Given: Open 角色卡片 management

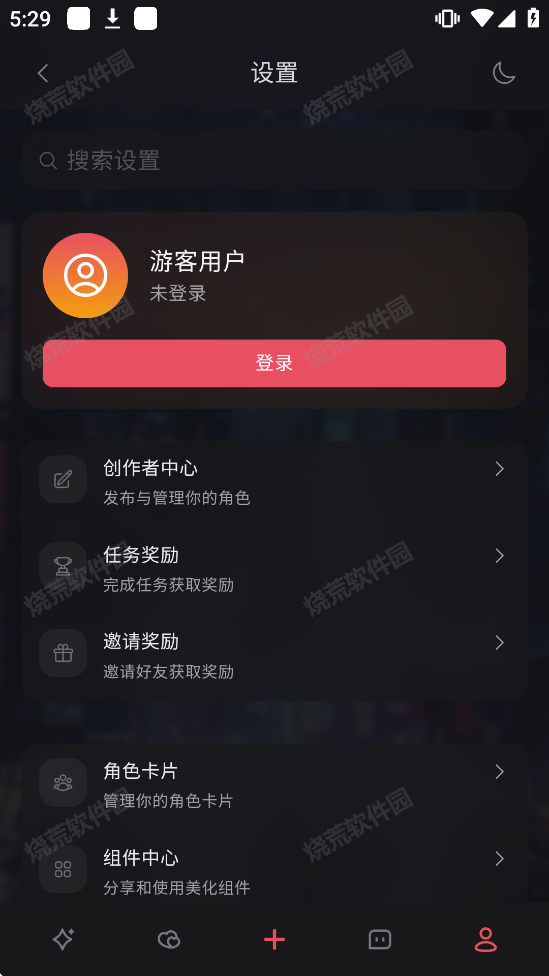Looking at the screenshot, I should tap(274, 784).
